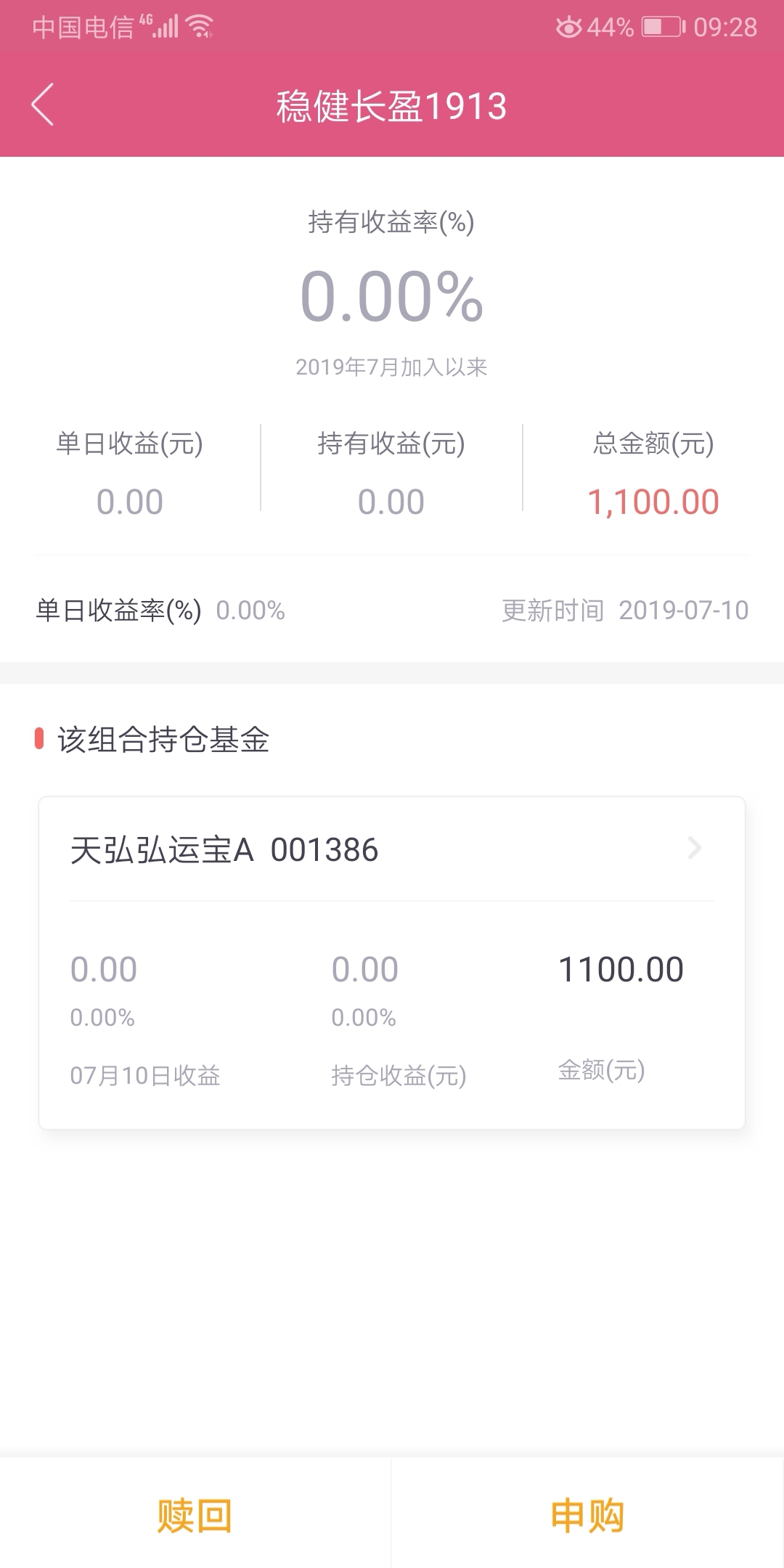Viewport: 784px width, 1568px height.
Task: Tap the 申购 purchase button
Action: point(588,1515)
